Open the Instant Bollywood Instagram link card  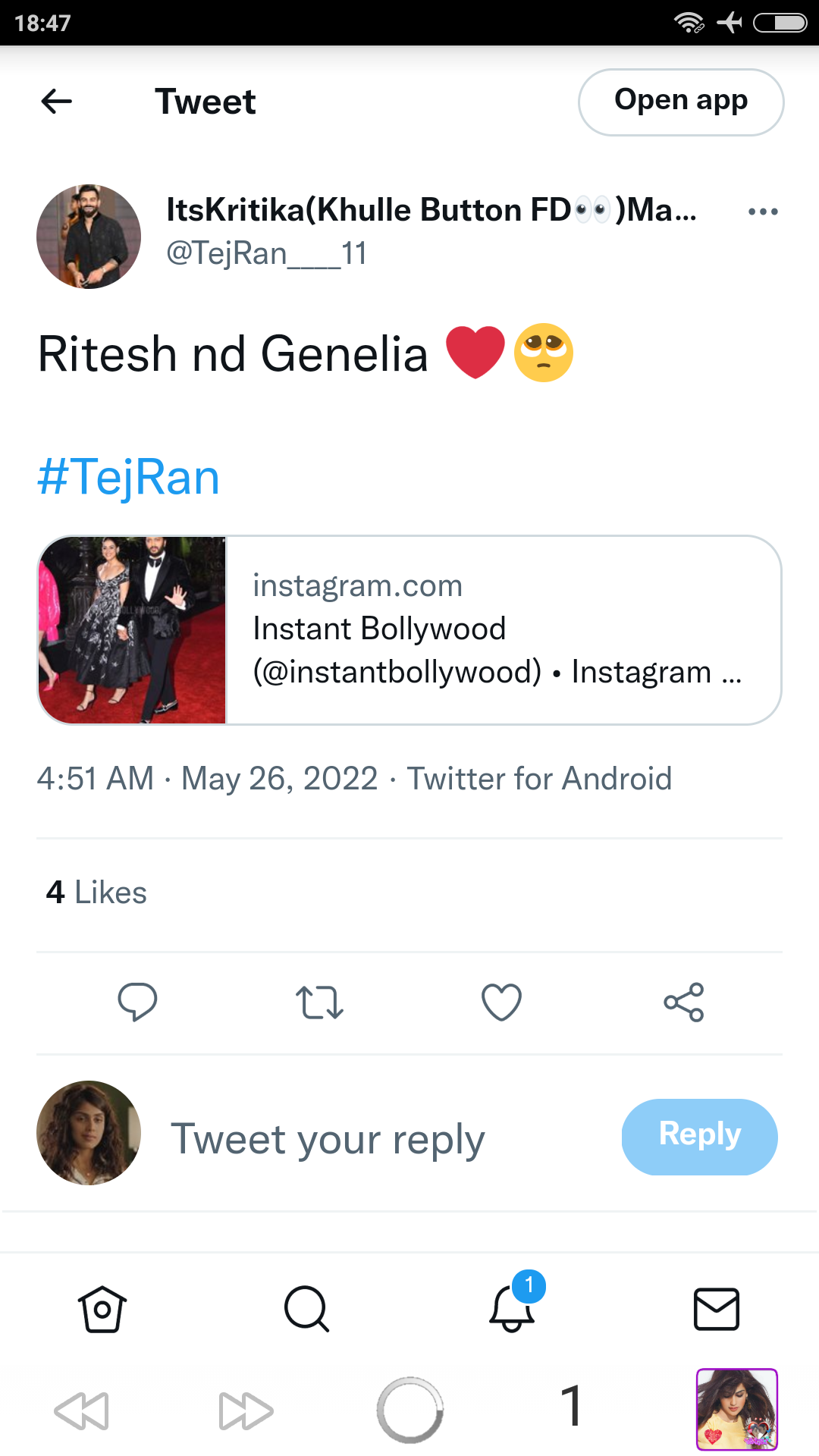coord(409,630)
